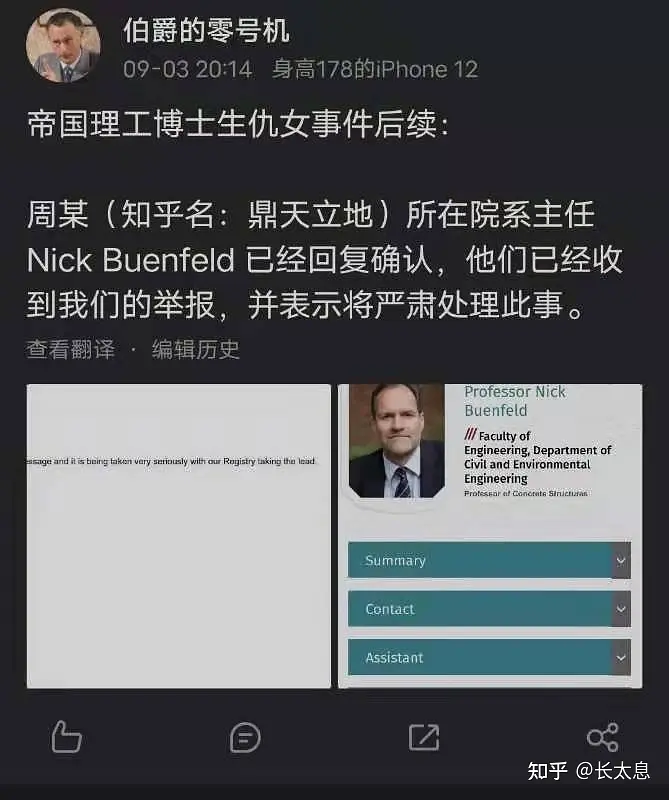
Task: Tap 查看翻译 to translate the post
Action: coord(70,349)
